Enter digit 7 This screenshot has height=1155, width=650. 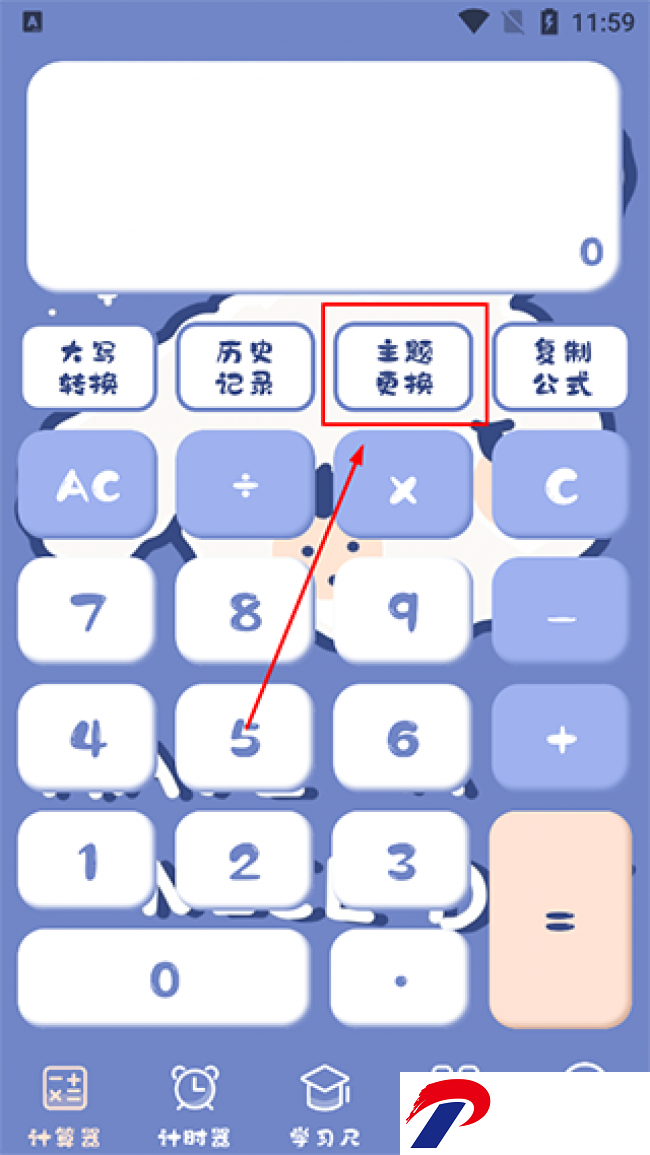(x=88, y=610)
